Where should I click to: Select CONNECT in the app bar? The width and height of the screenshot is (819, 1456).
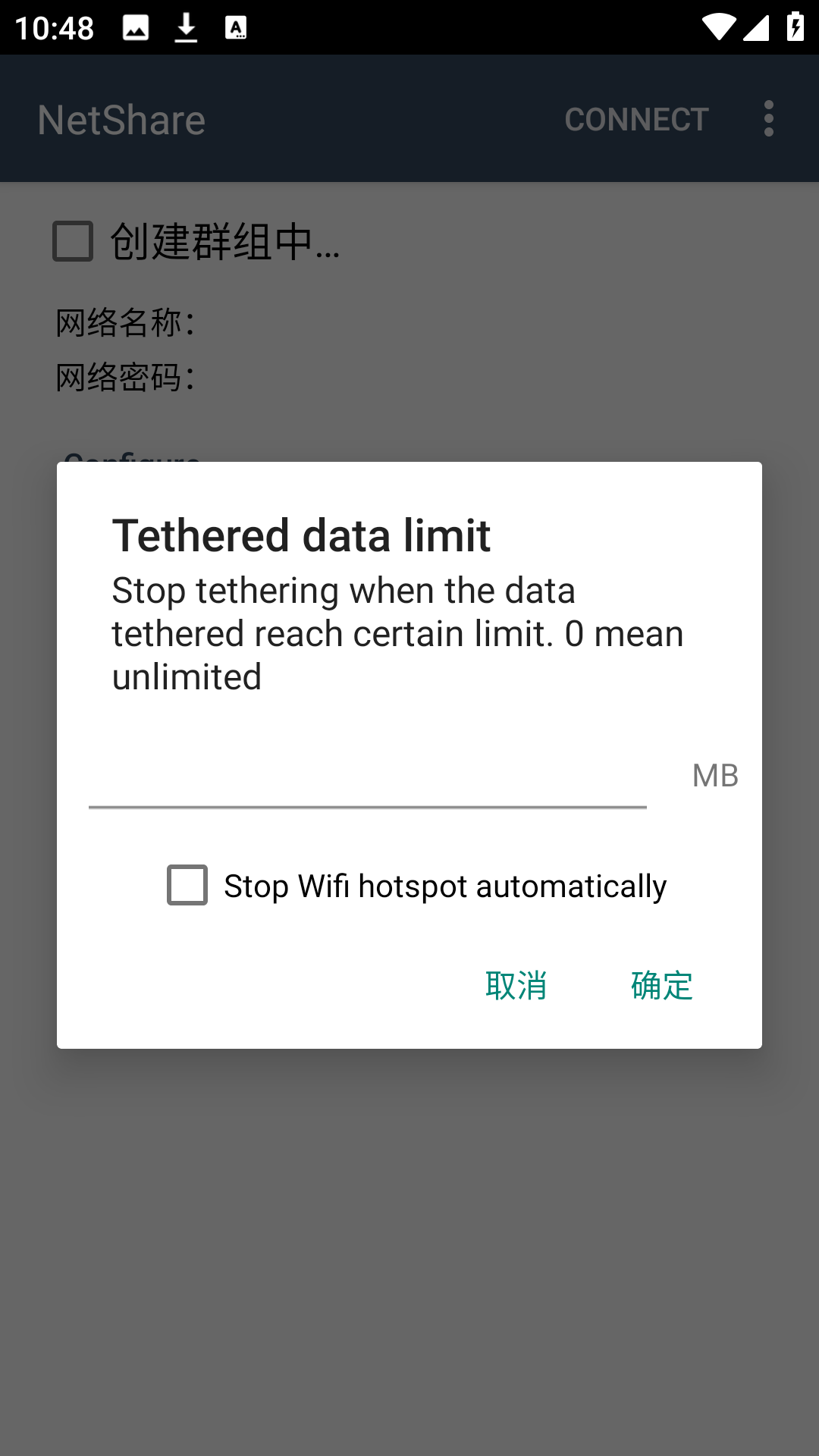tap(636, 118)
